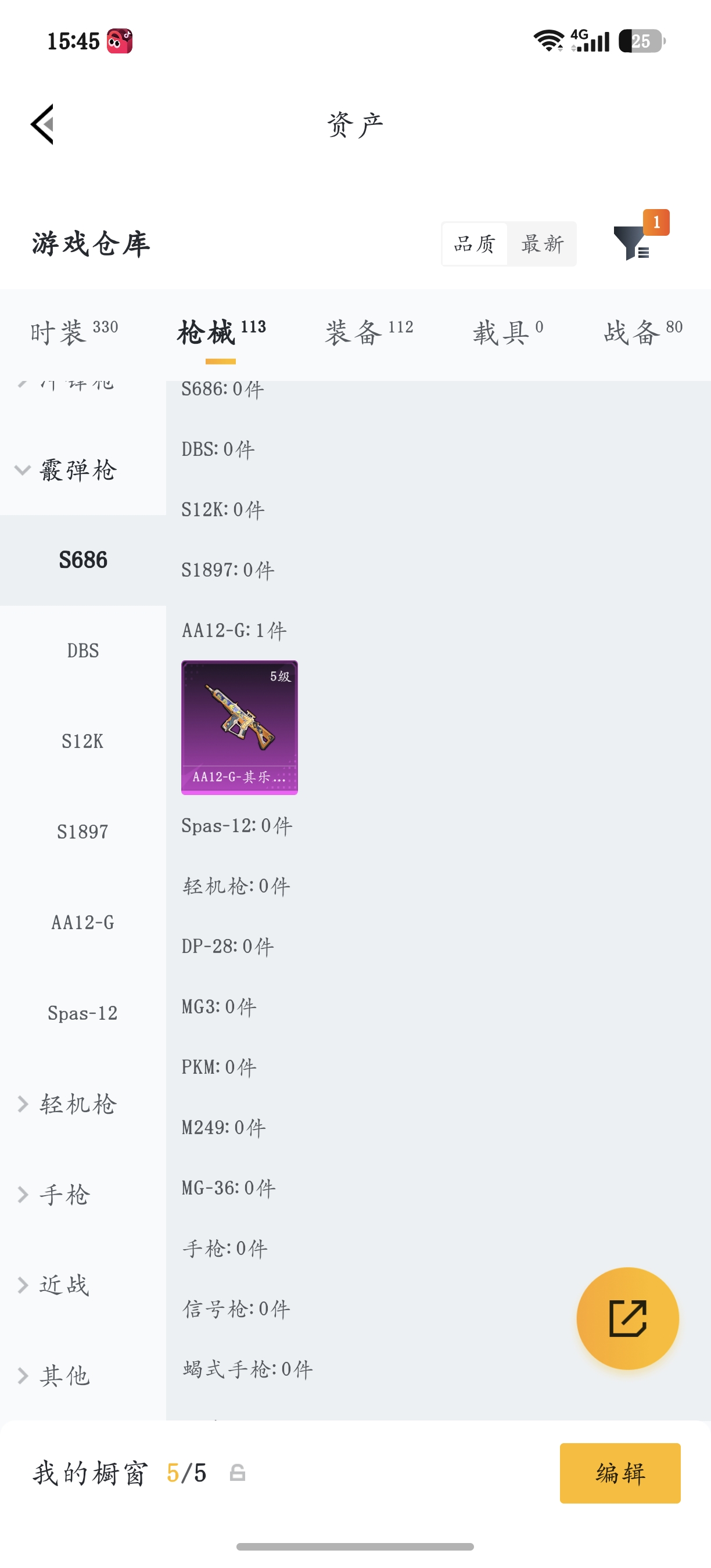711x1568 pixels.
Task: Switch to the 载具 tab
Action: pyautogui.click(x=508, y=332)
